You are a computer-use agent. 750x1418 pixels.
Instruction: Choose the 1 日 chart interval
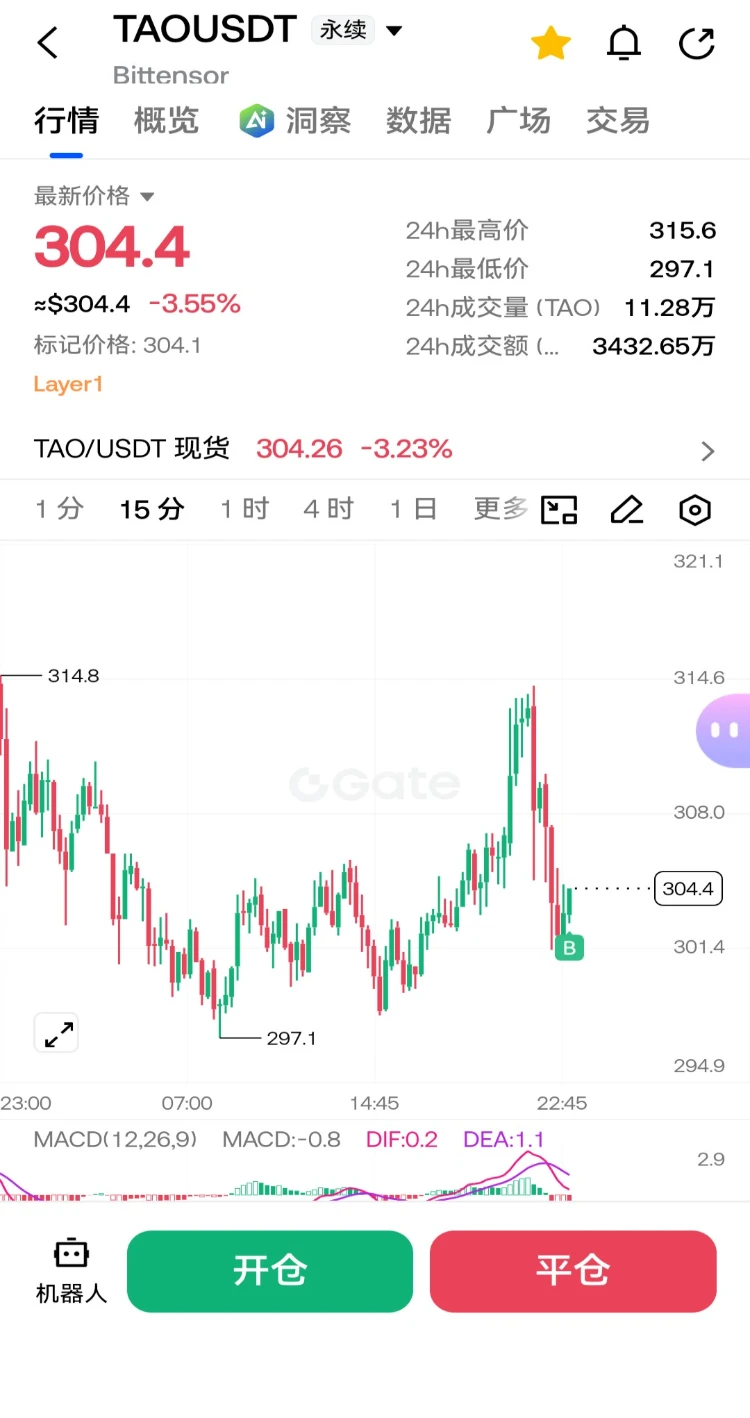[x=413, y=509]
